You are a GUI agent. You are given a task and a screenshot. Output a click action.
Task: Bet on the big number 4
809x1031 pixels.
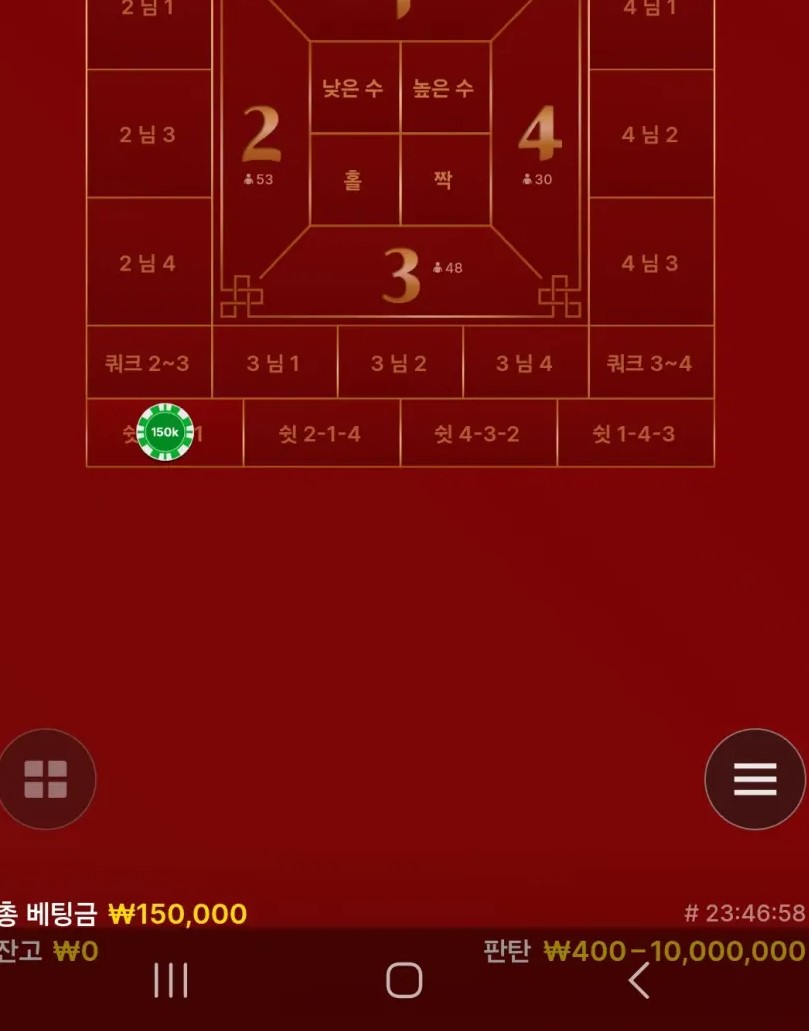[540, 140]
